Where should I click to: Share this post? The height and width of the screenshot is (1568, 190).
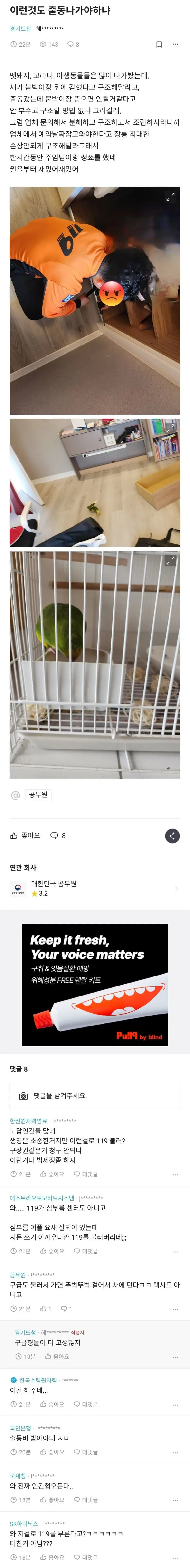pos(172,836)
